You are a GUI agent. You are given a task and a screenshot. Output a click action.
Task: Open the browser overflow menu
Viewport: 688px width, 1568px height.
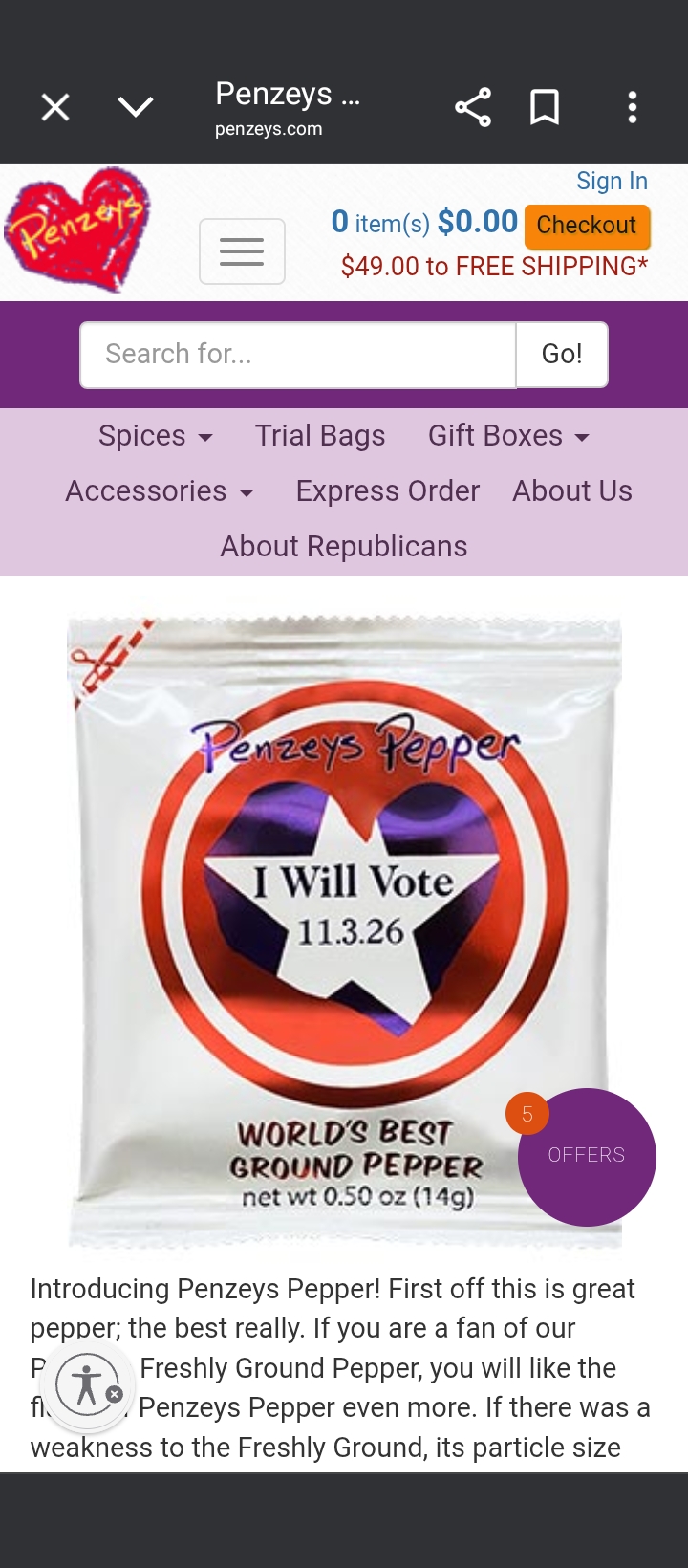coord(632,107)
